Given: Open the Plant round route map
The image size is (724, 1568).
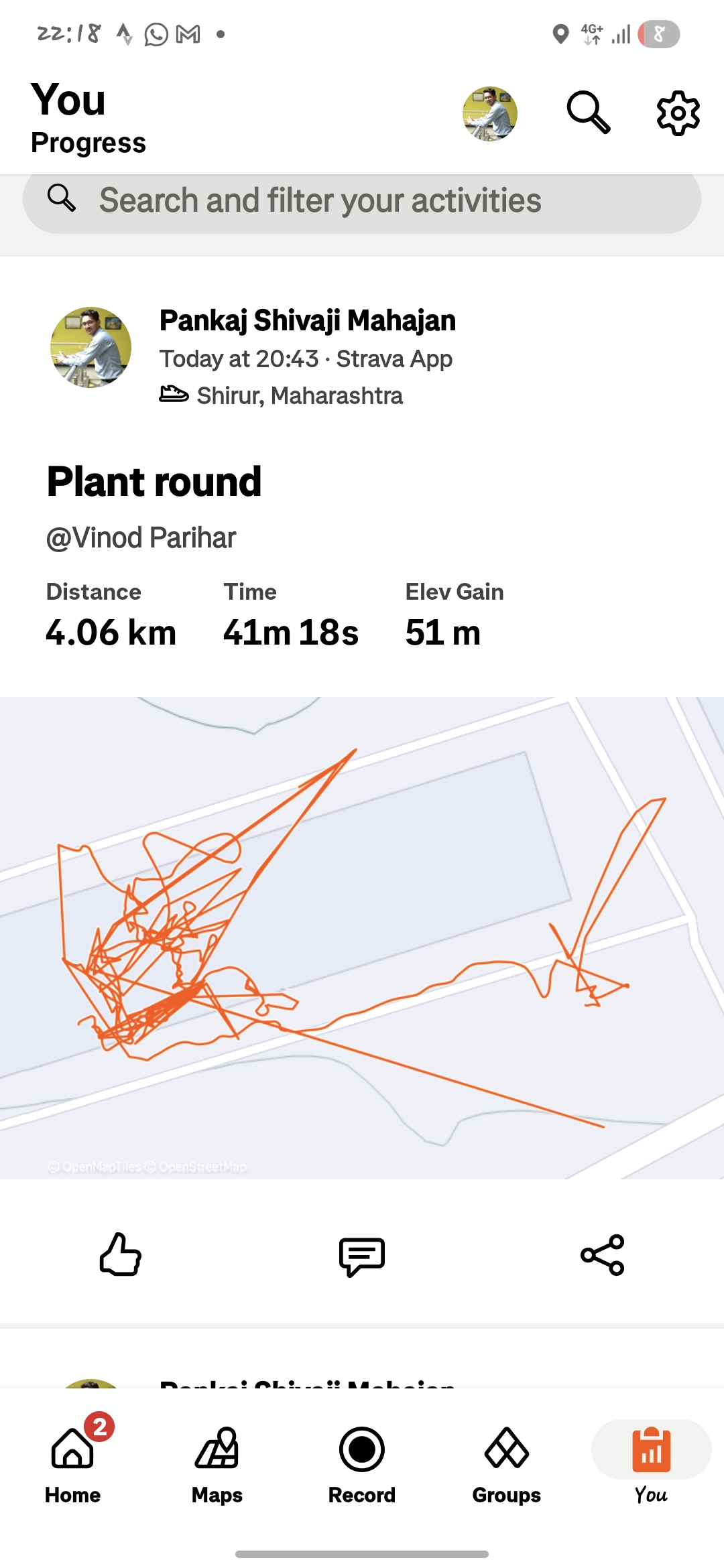Looking at the screenshot, I should (x=362, y=937).
